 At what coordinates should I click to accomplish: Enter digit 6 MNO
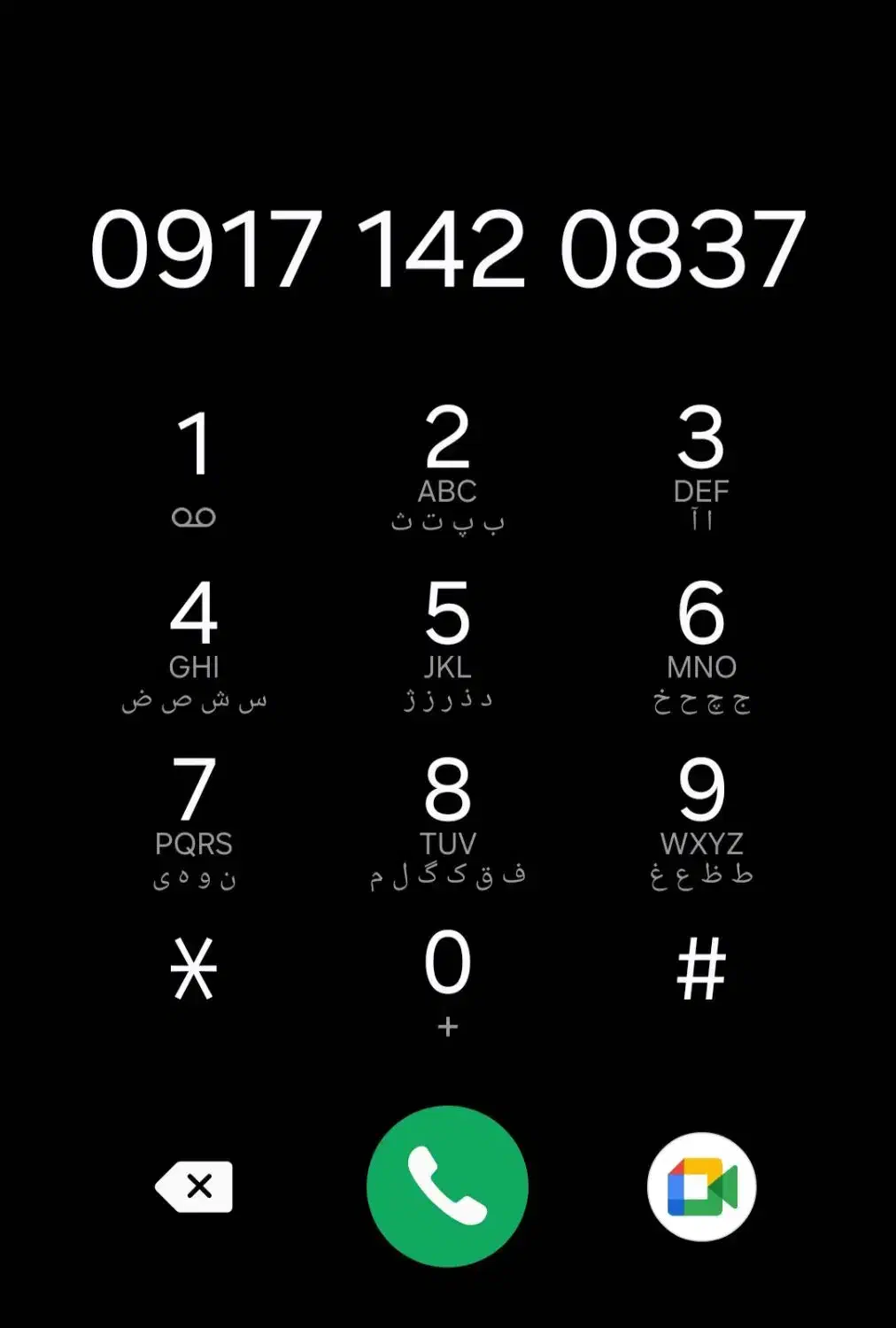point(701,646)
